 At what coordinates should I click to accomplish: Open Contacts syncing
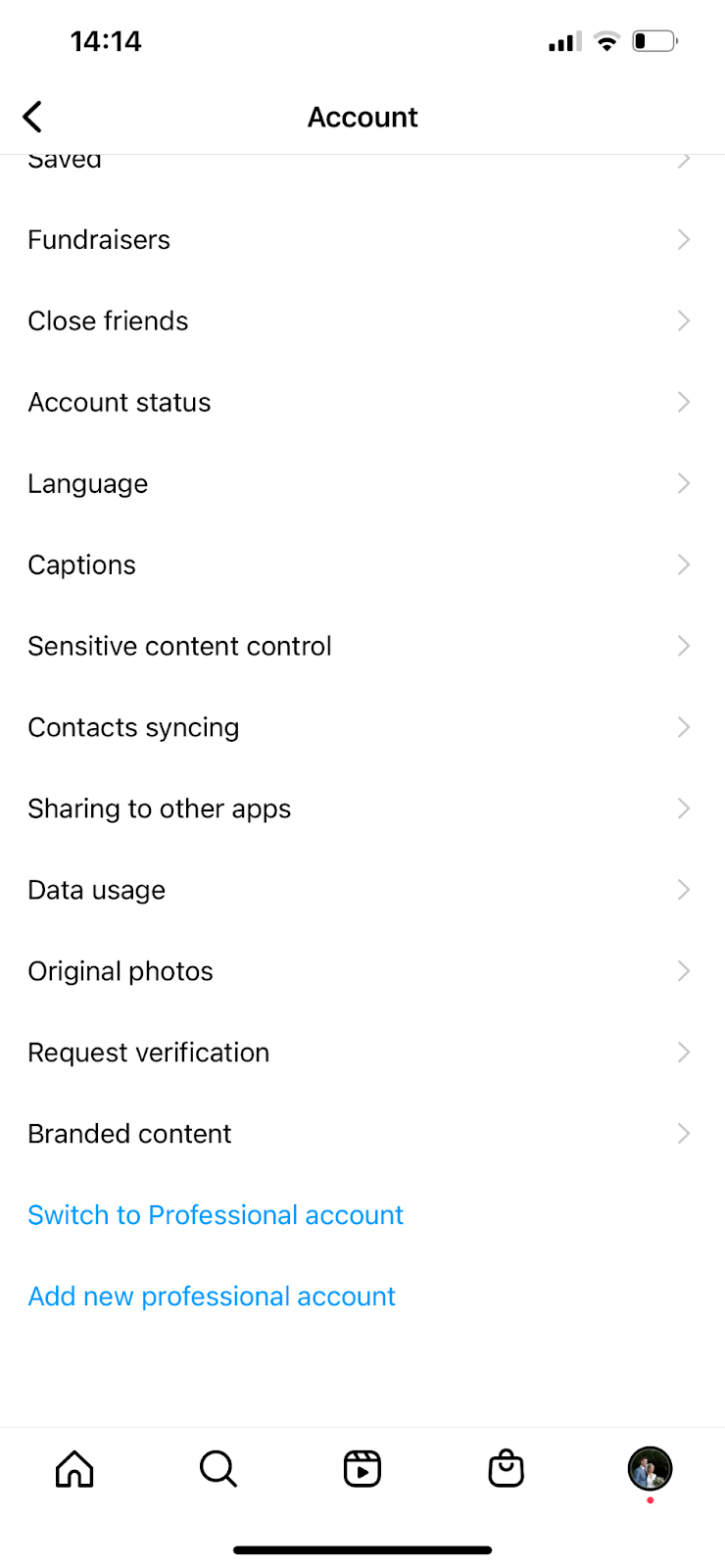click(133, 728)
